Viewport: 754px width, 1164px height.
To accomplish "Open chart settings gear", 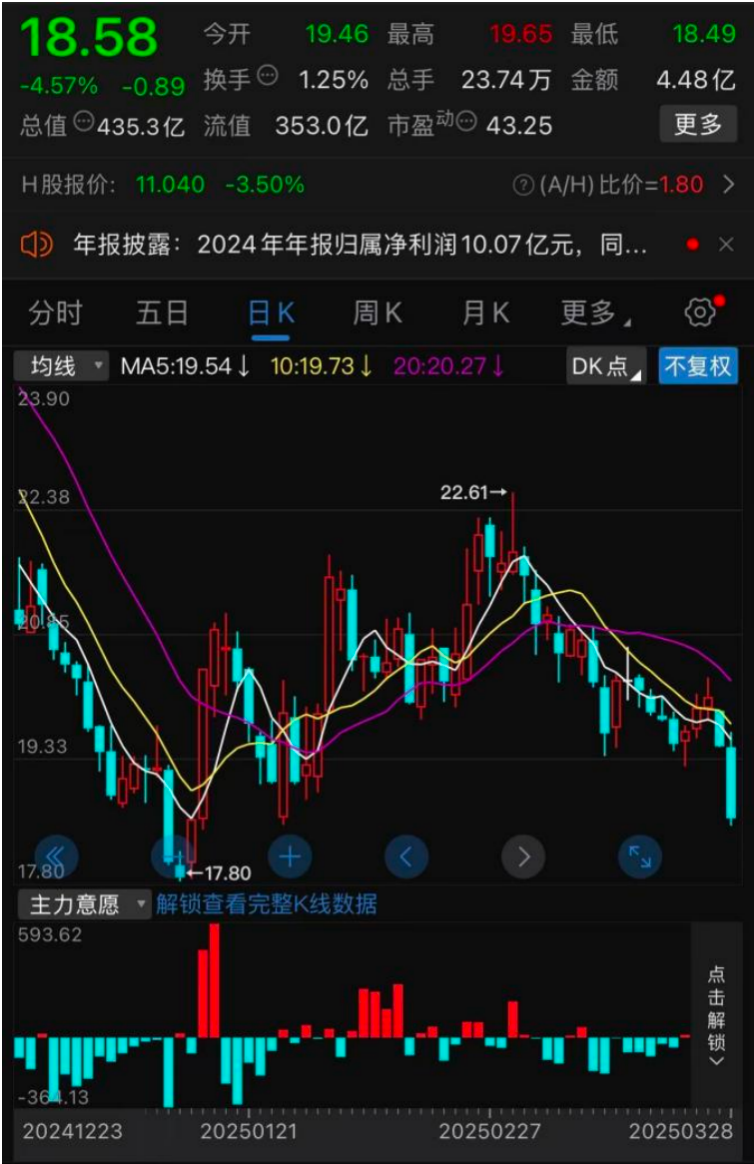I will pos(701,313).
